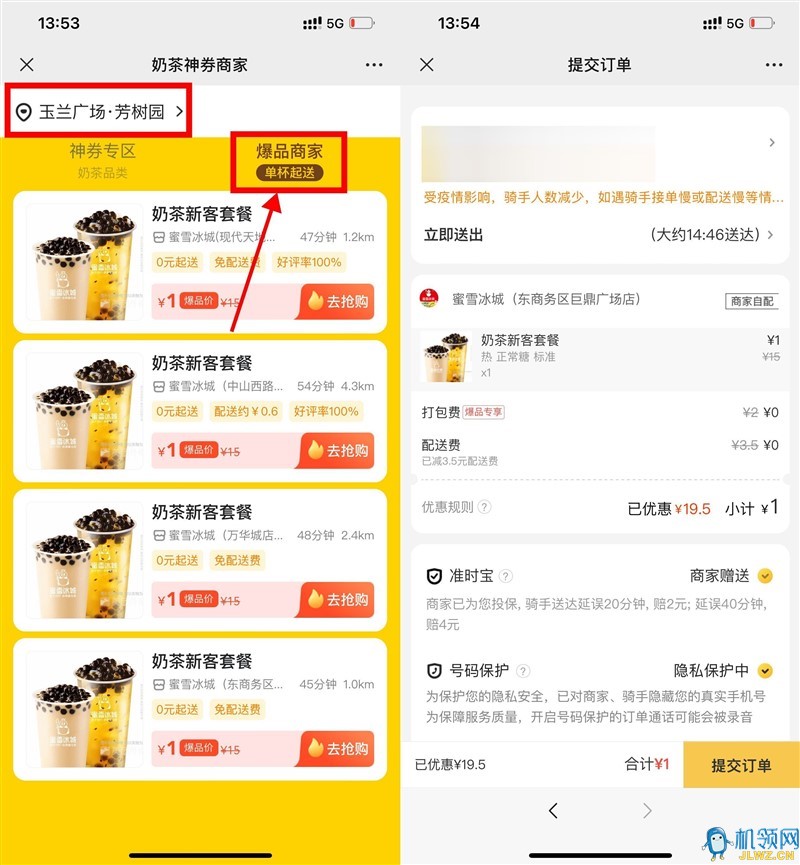The height and width of the screenshot is (865, 800).
Task: Open overflow menu on 提交订单 page
Action: [x=774, y=65]
